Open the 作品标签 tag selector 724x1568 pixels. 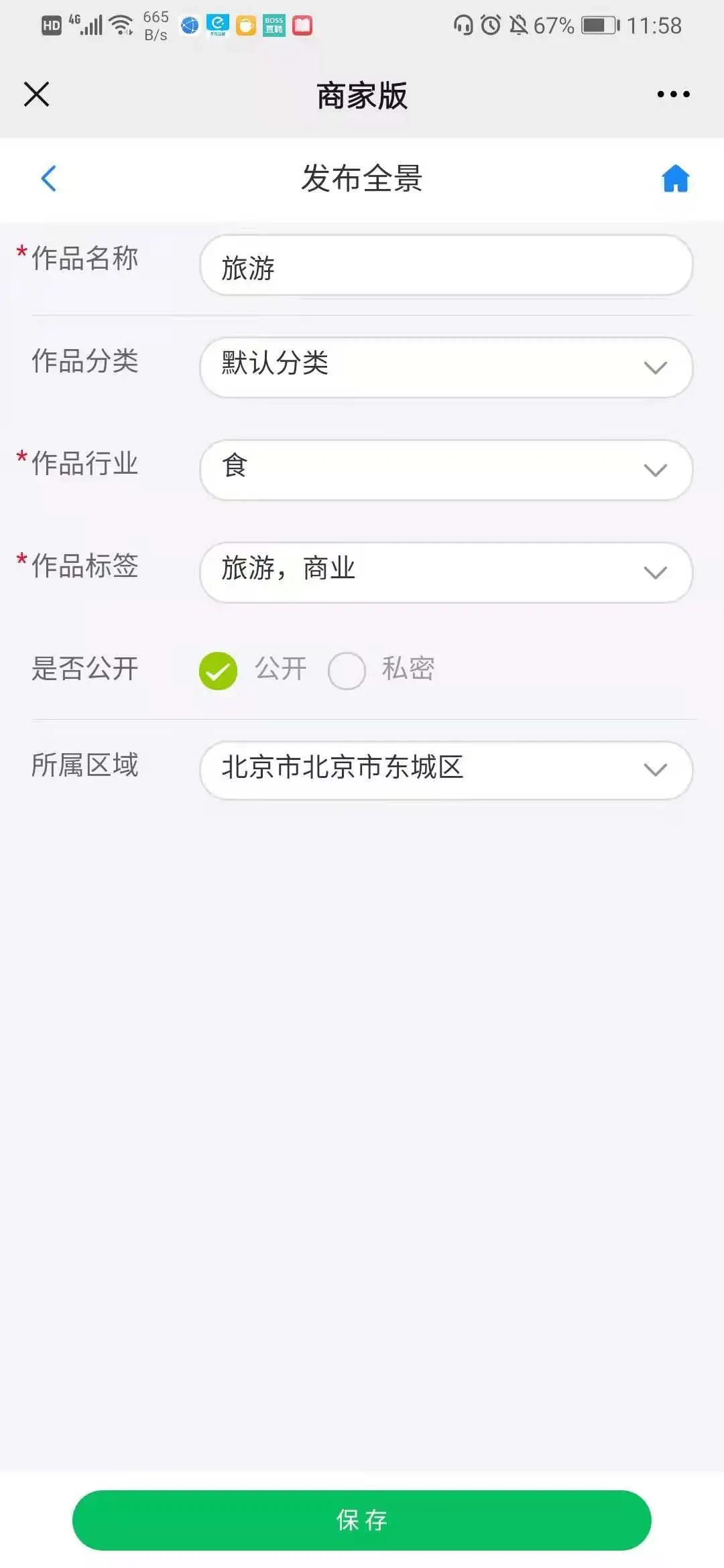(x=446, y=572)
